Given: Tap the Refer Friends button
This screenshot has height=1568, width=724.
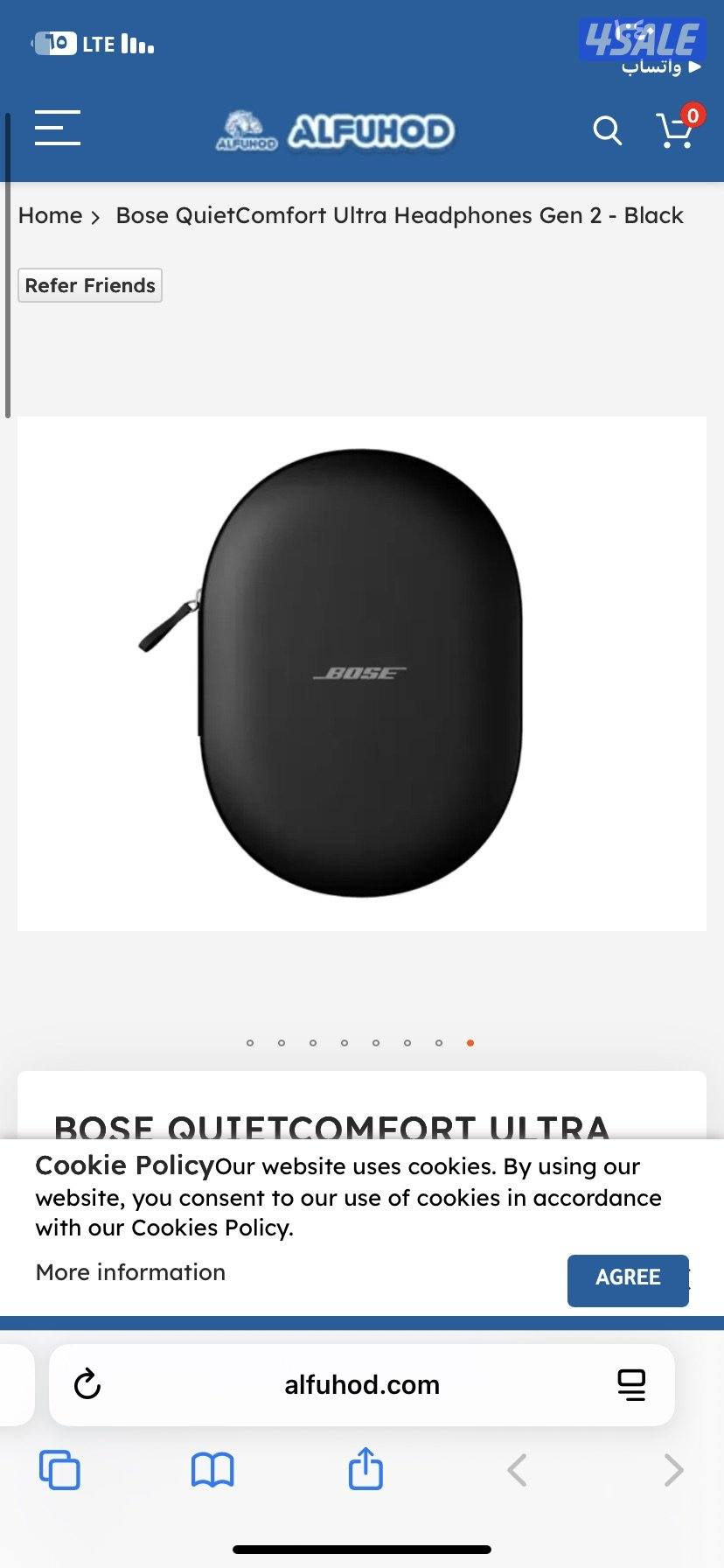Looking at the screenshot, I should pos(90,285).
